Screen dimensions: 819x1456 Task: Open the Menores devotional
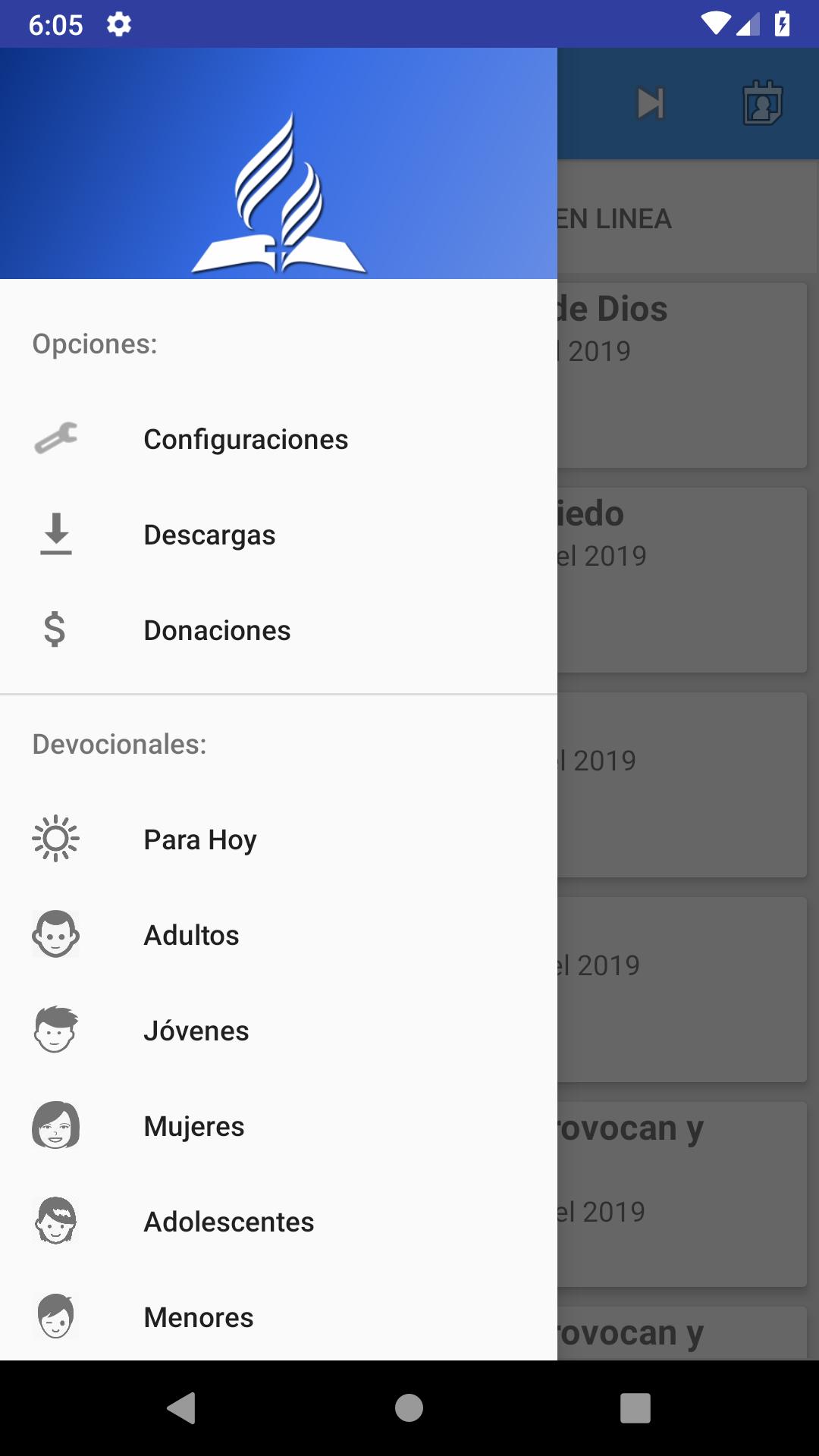click(199, 1318)
